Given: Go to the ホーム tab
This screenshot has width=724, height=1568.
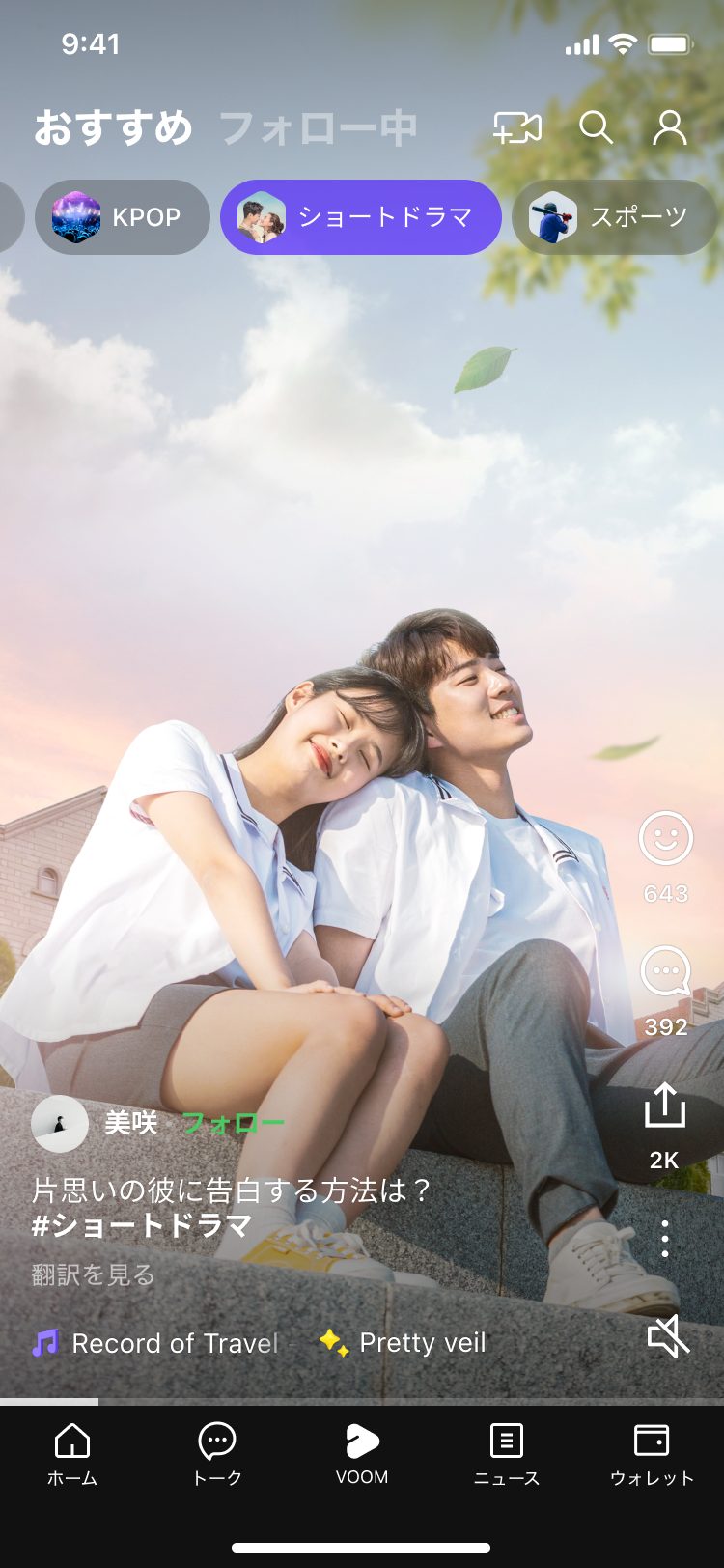Looking at the screenshot, I should 72,1454.
